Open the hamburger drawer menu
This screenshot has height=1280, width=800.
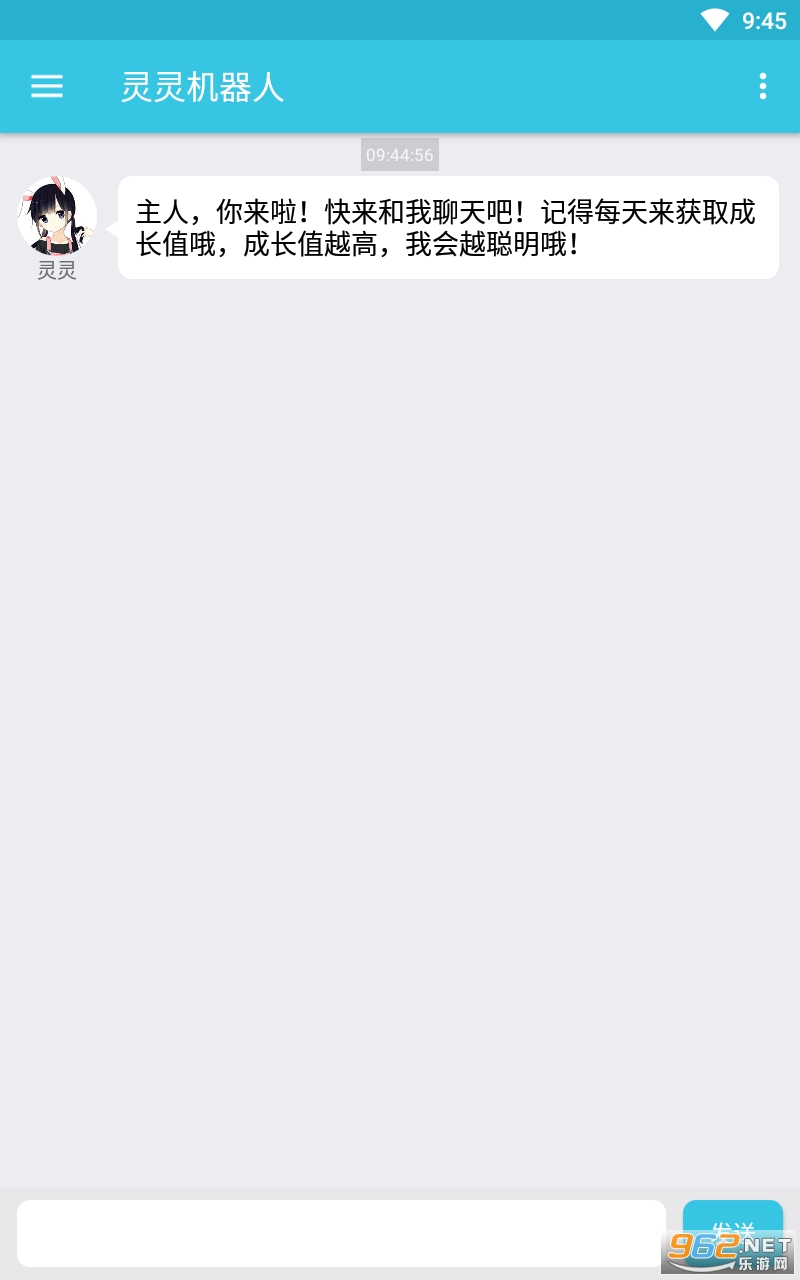(47, 87)
